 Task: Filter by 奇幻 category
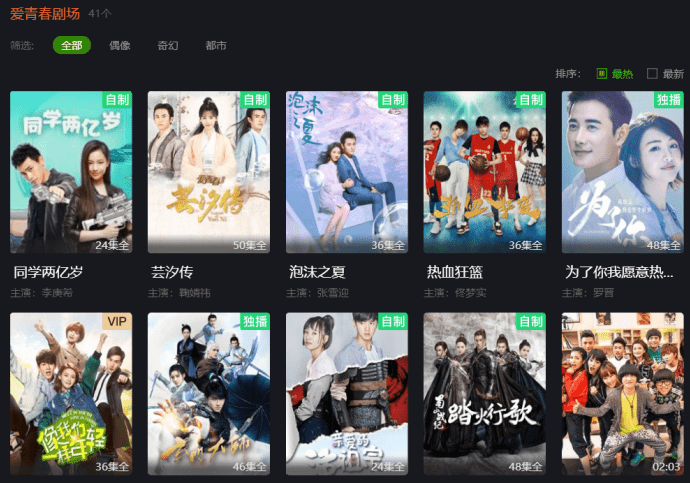(x=167, y=45)
